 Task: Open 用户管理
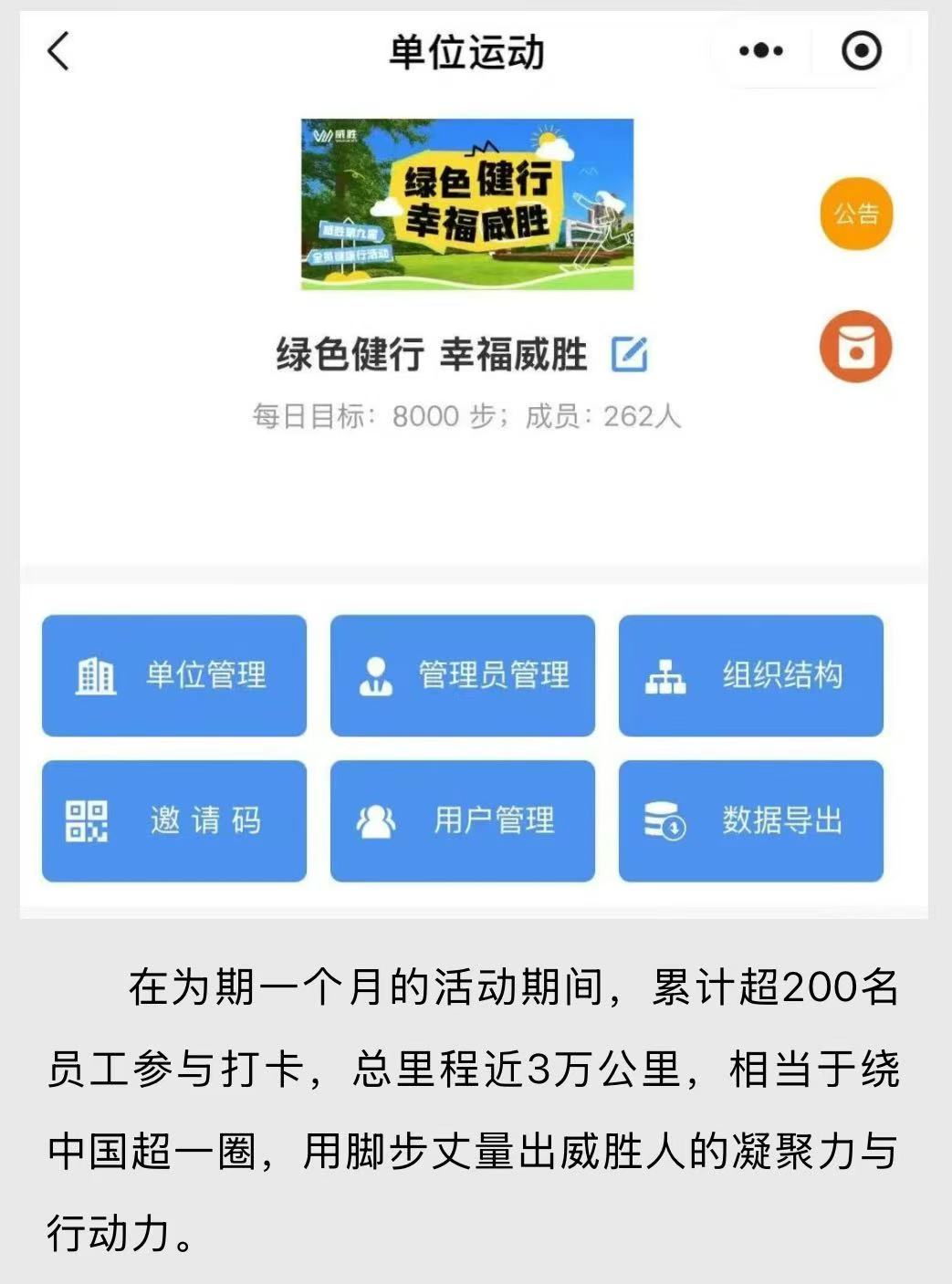(463, 820)
